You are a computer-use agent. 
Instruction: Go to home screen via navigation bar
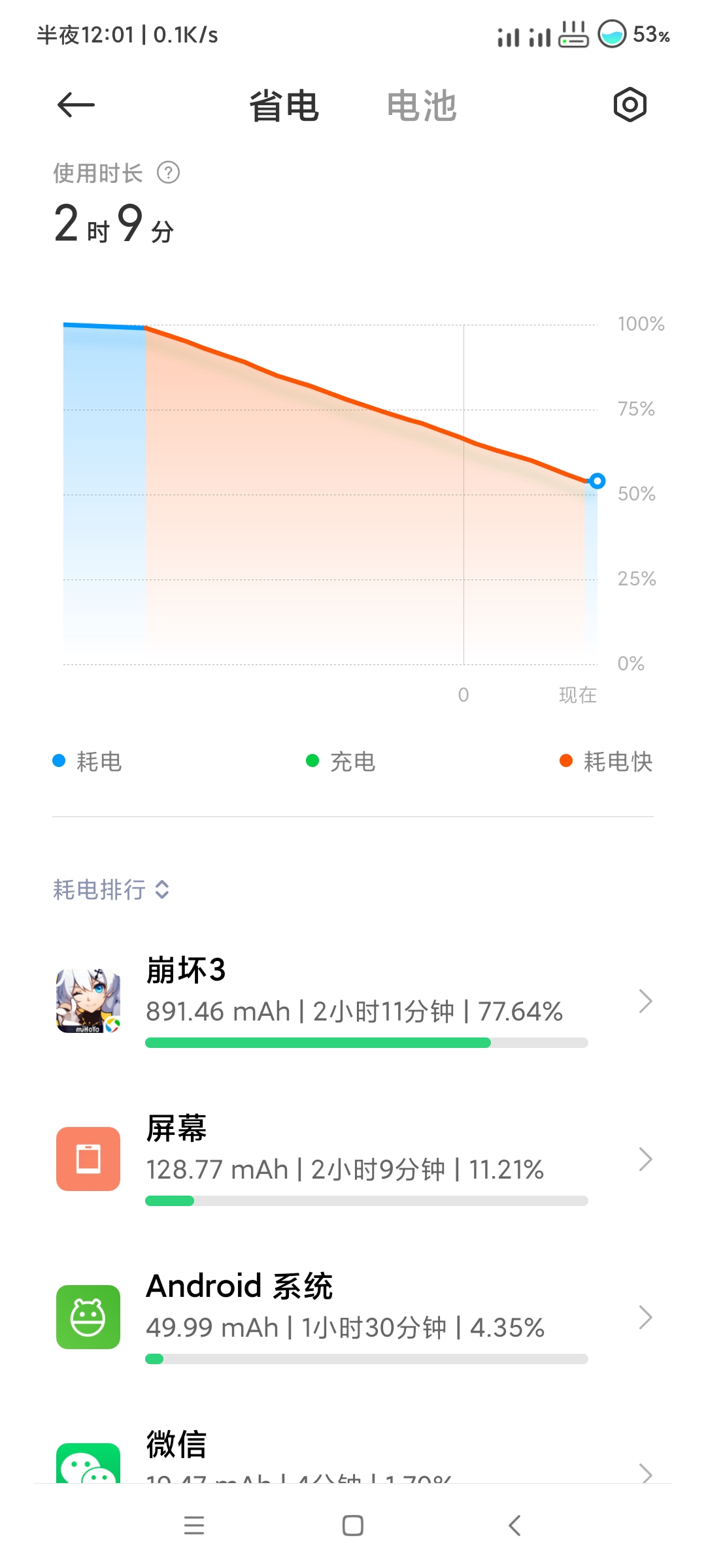[x=353, y=1526]
